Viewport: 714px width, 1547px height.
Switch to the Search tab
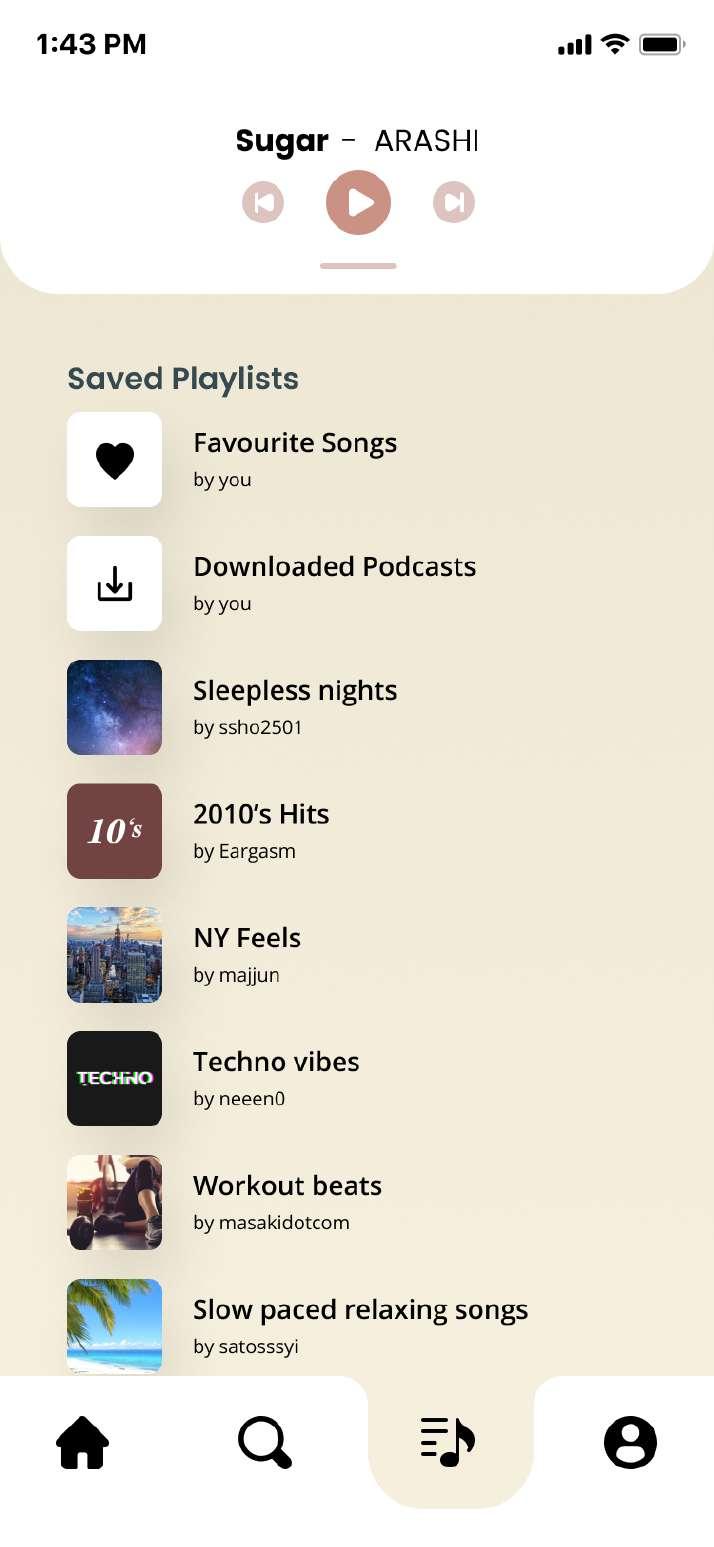[265, 1443]
